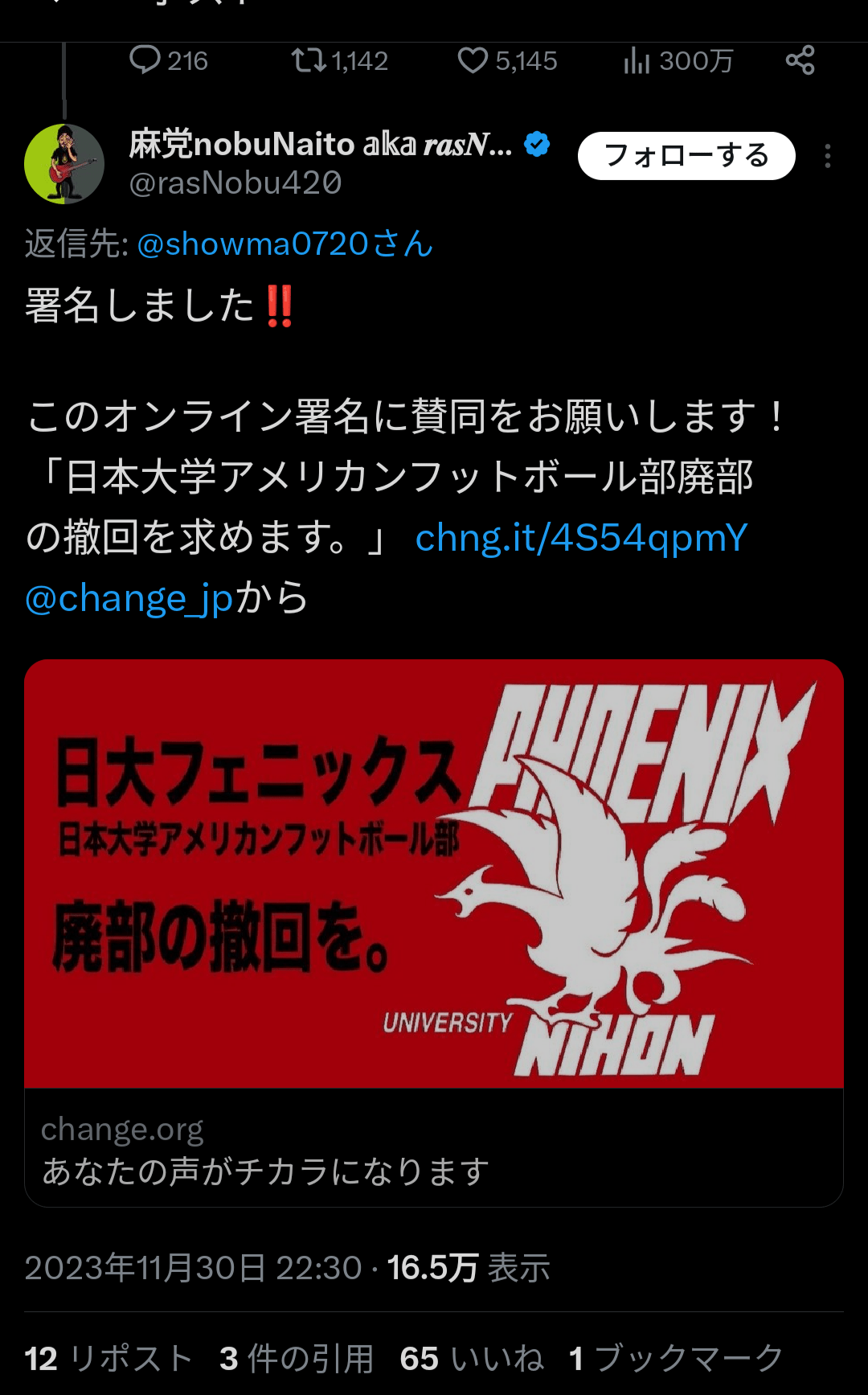Open the change.org petition preview card
This screenshot has height=1395, width=868.
coord(433,933)
